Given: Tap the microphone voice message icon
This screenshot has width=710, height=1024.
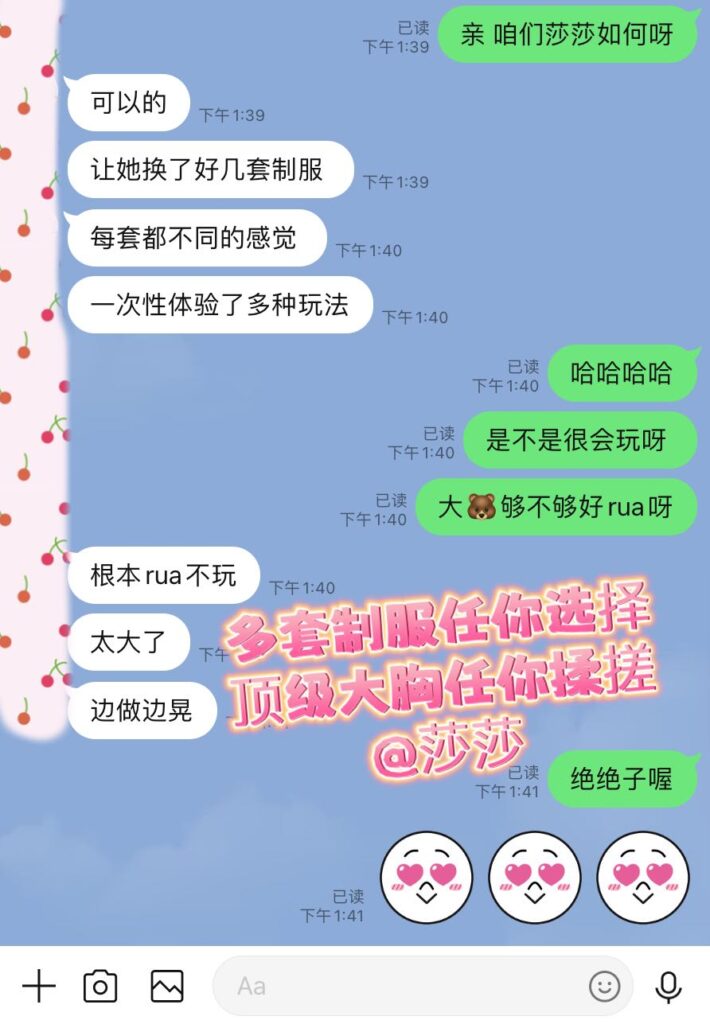Looking at the screenshot, I should (x=668, y=987).
